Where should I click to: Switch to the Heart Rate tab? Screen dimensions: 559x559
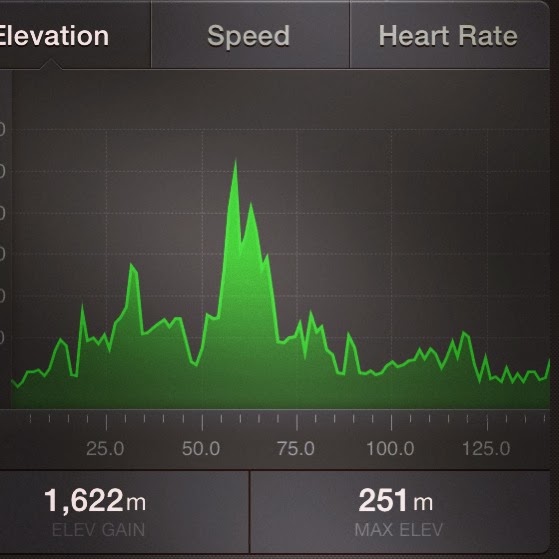coord(449,35)
